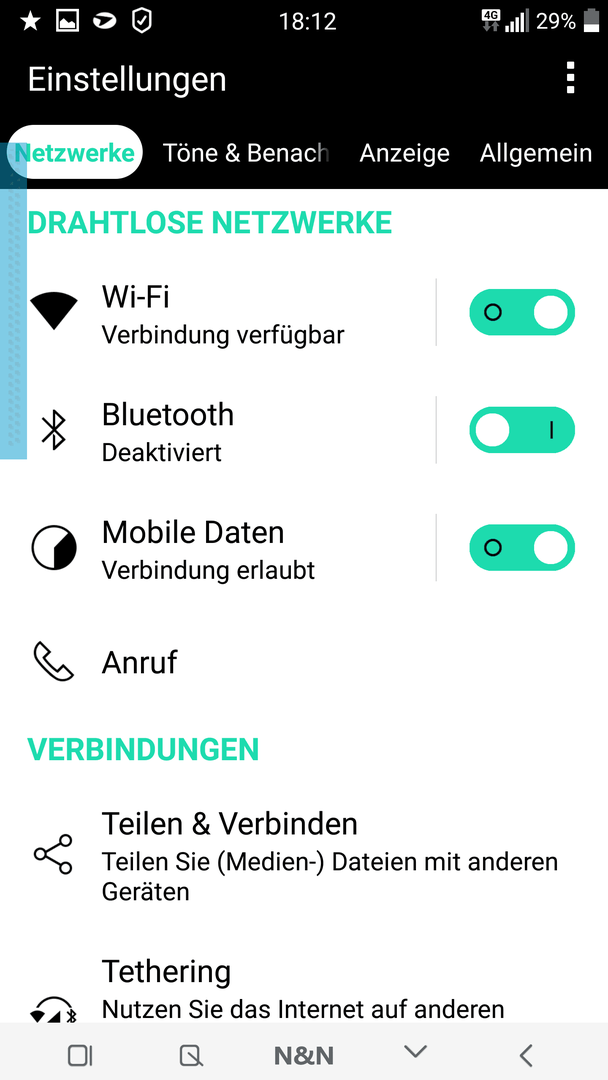
Task: Toggle the Wi-Fi switch
Action: click(522, 313)
